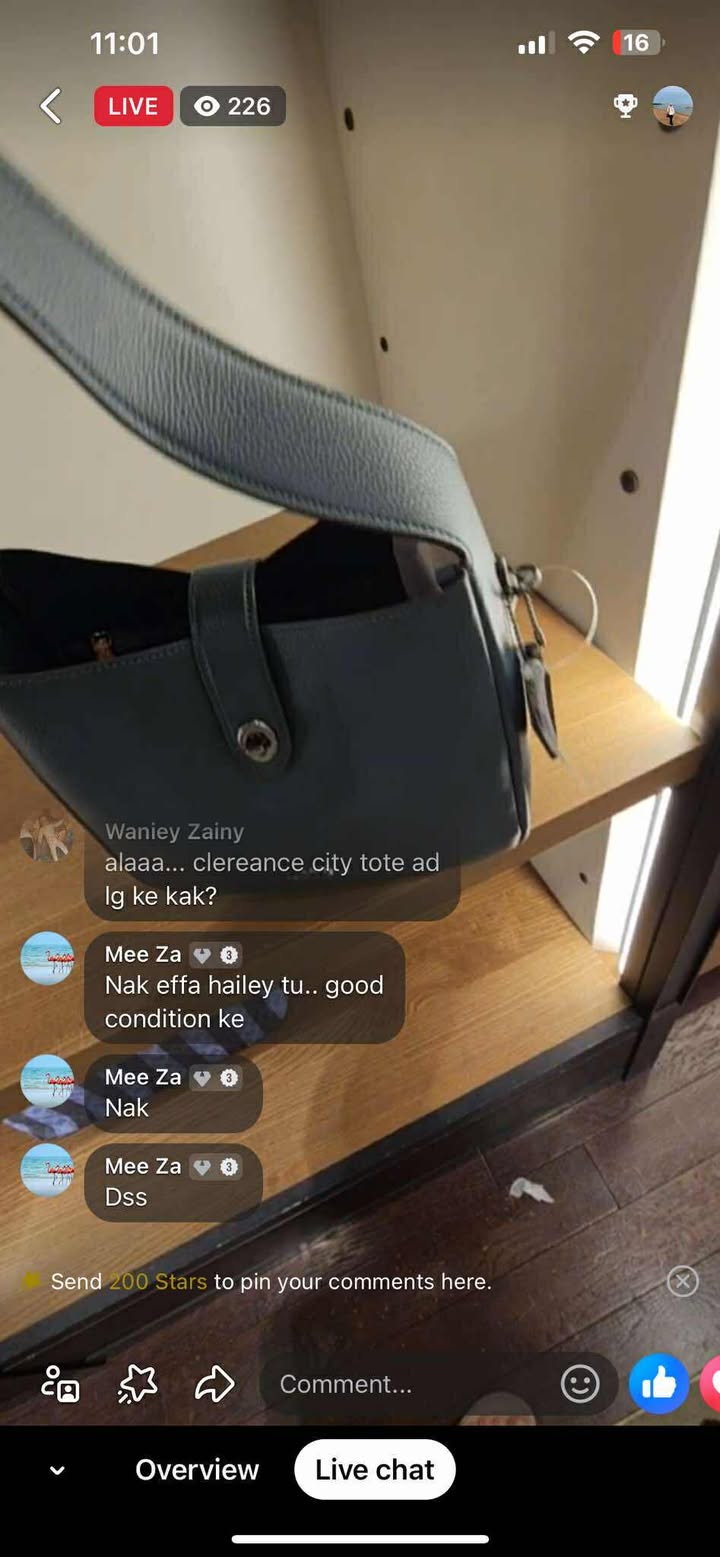This screenshot has height=1557, width=720.
Task: Dismiss the Send 200 Stars banner
Action: coord(682,1281)
